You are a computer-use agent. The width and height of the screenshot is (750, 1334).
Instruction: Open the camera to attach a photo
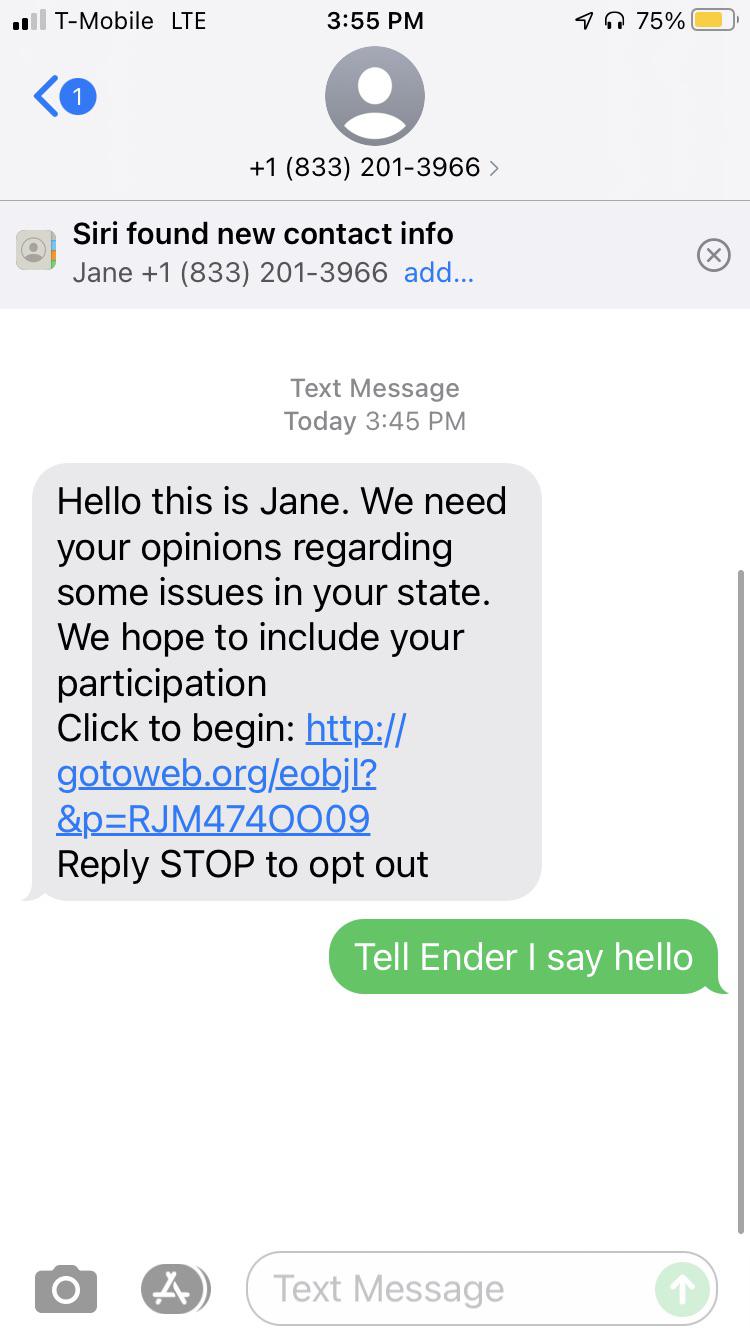pos(66,1289)
